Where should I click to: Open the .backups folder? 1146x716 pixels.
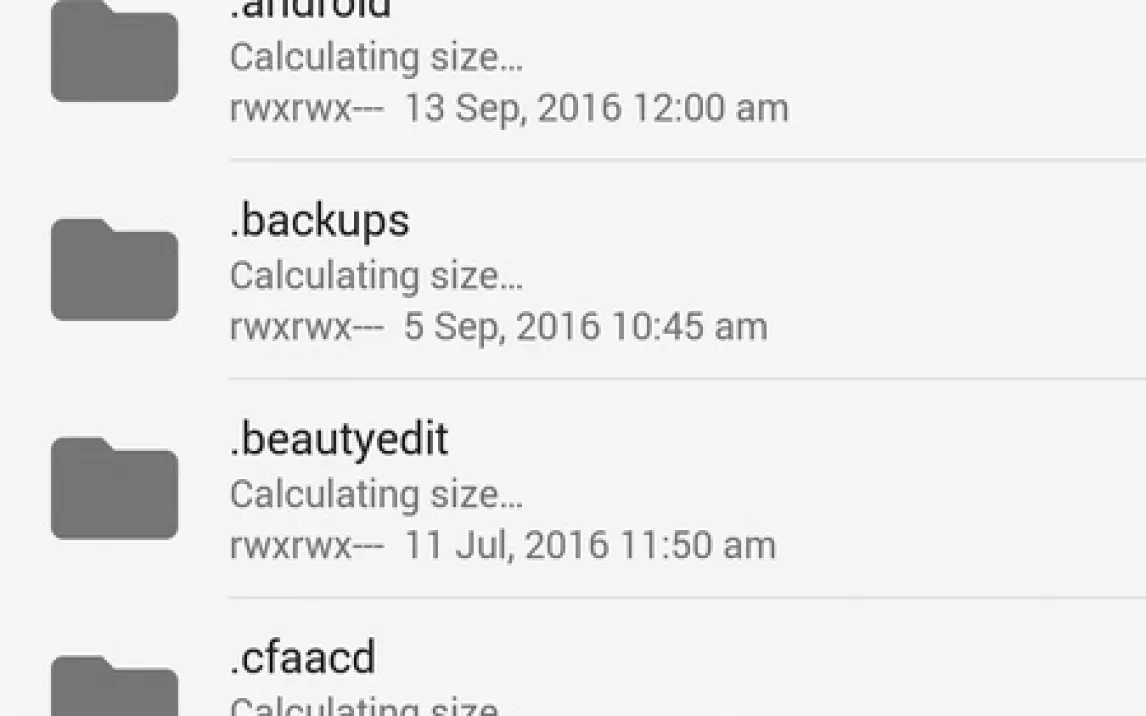pyautogui.click(x=319, y=221)
